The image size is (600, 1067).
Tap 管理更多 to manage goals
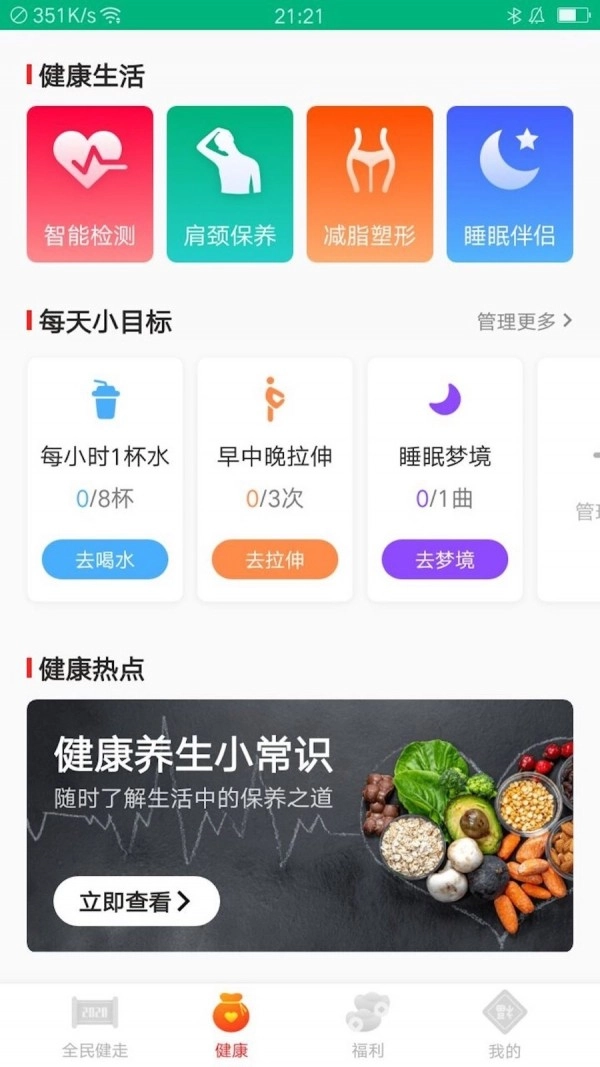(x=525, y=321)
